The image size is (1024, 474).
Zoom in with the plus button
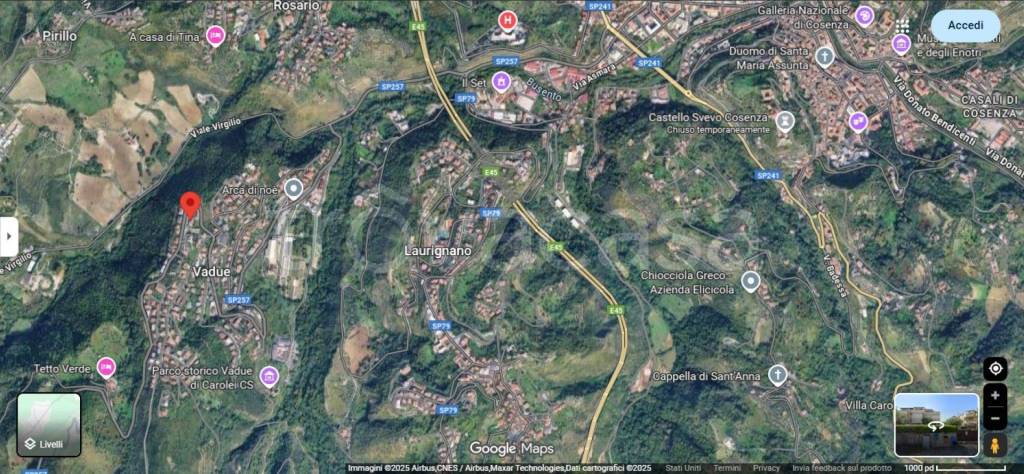[x=995, y=396]
